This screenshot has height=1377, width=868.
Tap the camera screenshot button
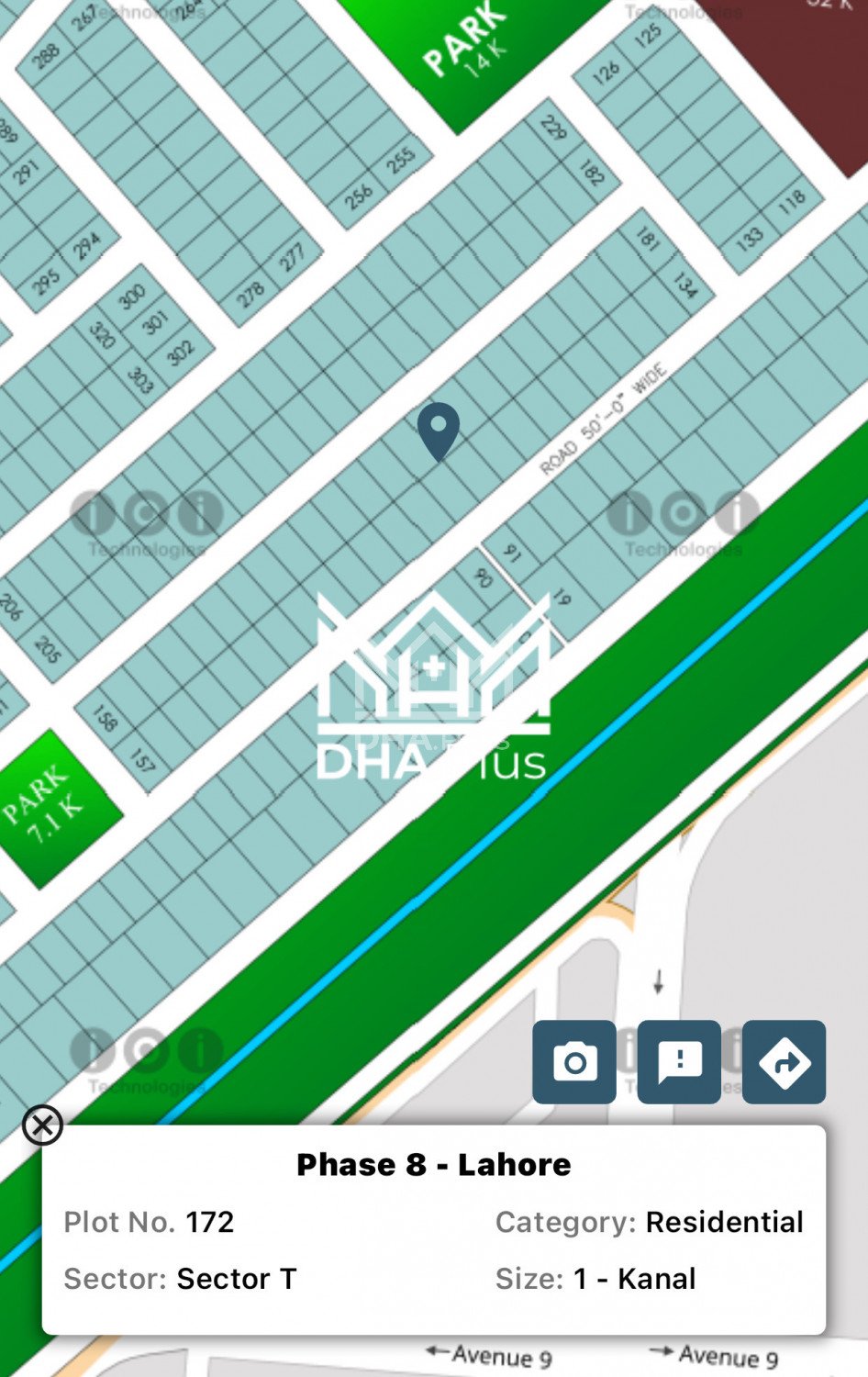pos(574,1062)
